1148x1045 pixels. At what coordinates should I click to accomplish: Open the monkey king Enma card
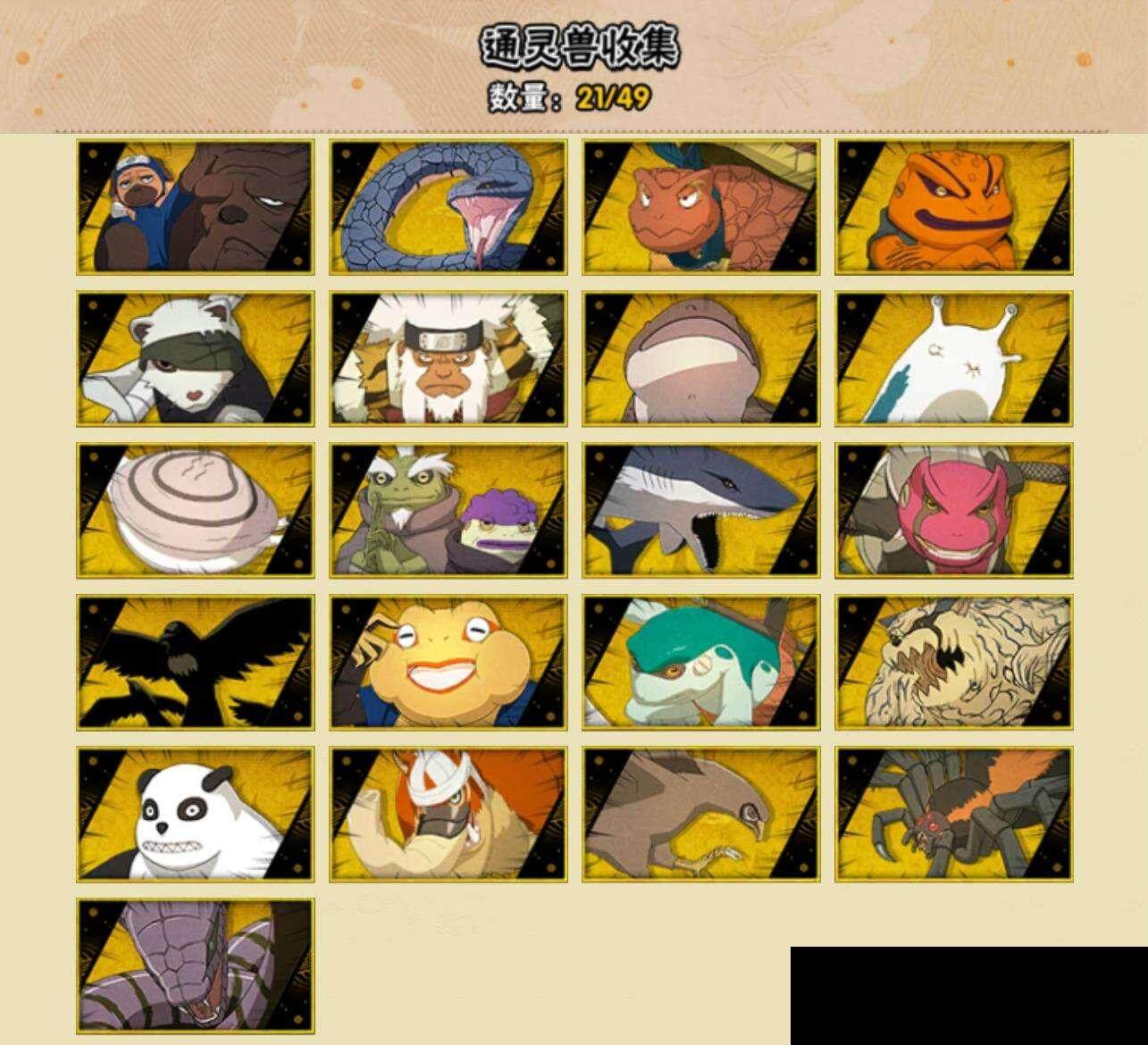point(448,359)
